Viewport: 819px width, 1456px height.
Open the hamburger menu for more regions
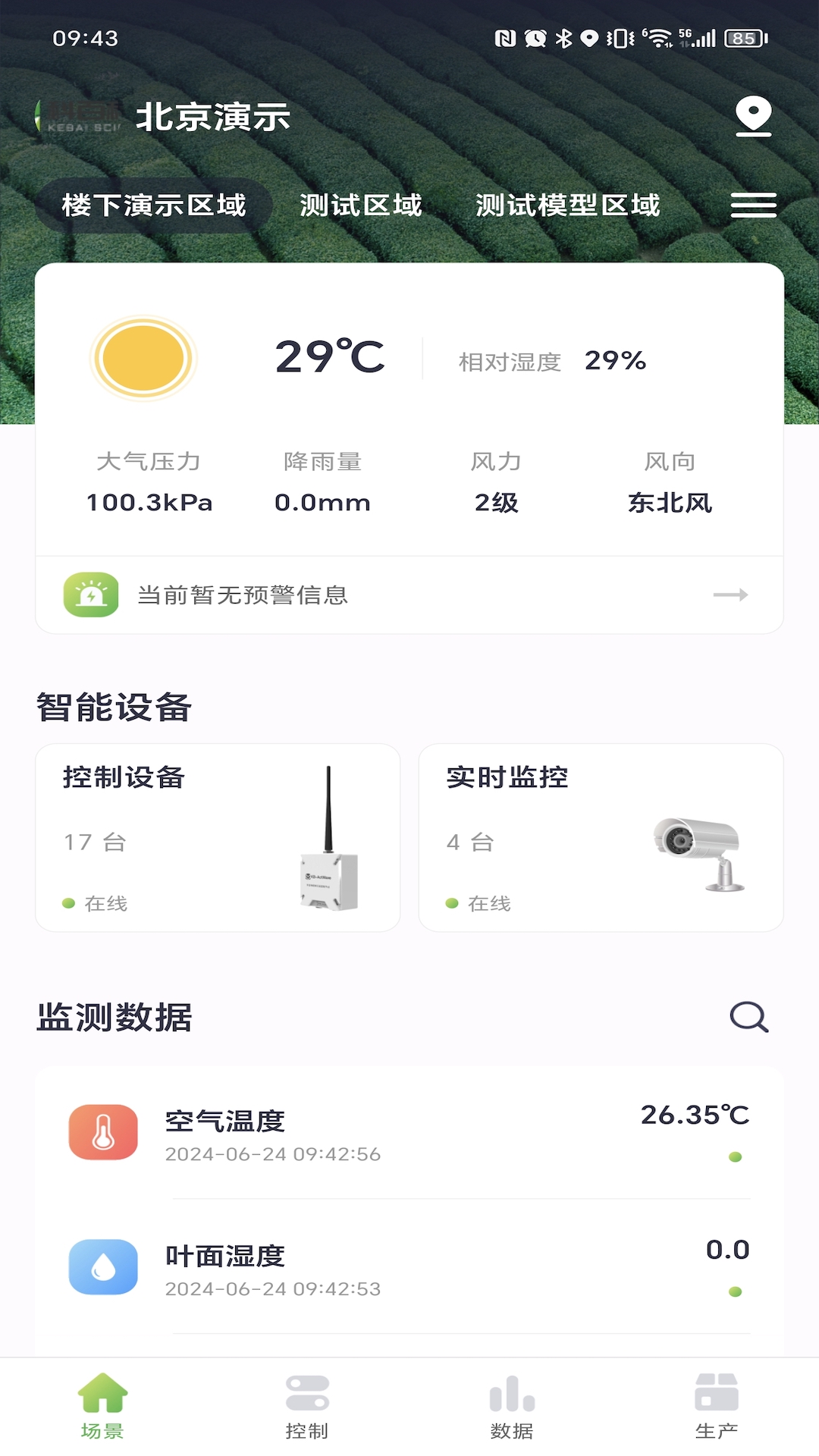click(753, 206)
